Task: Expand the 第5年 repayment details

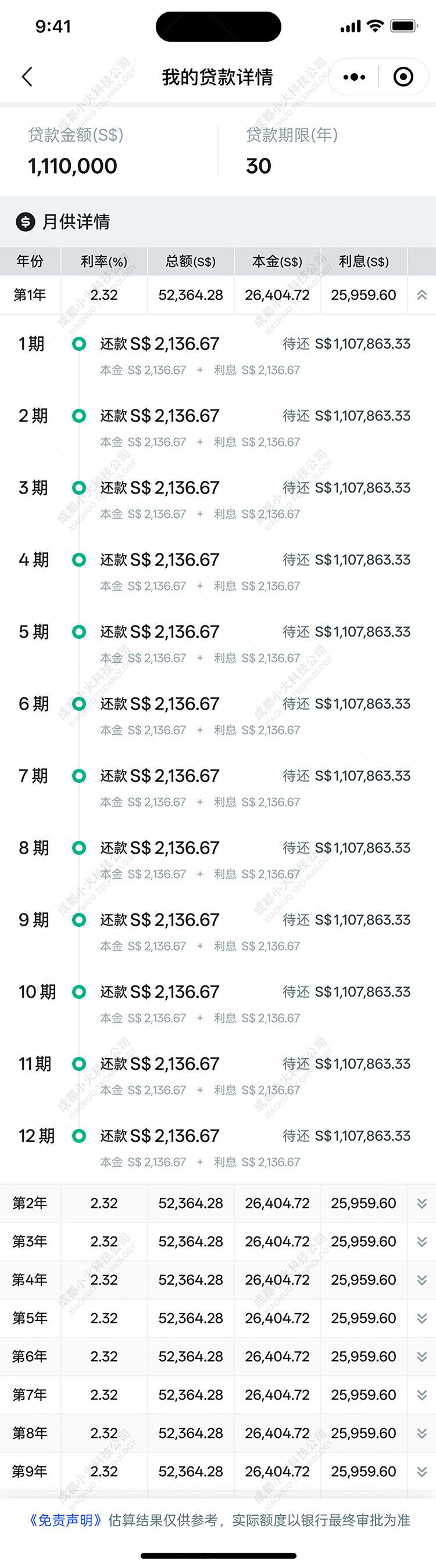Action: coord(421,1318)
